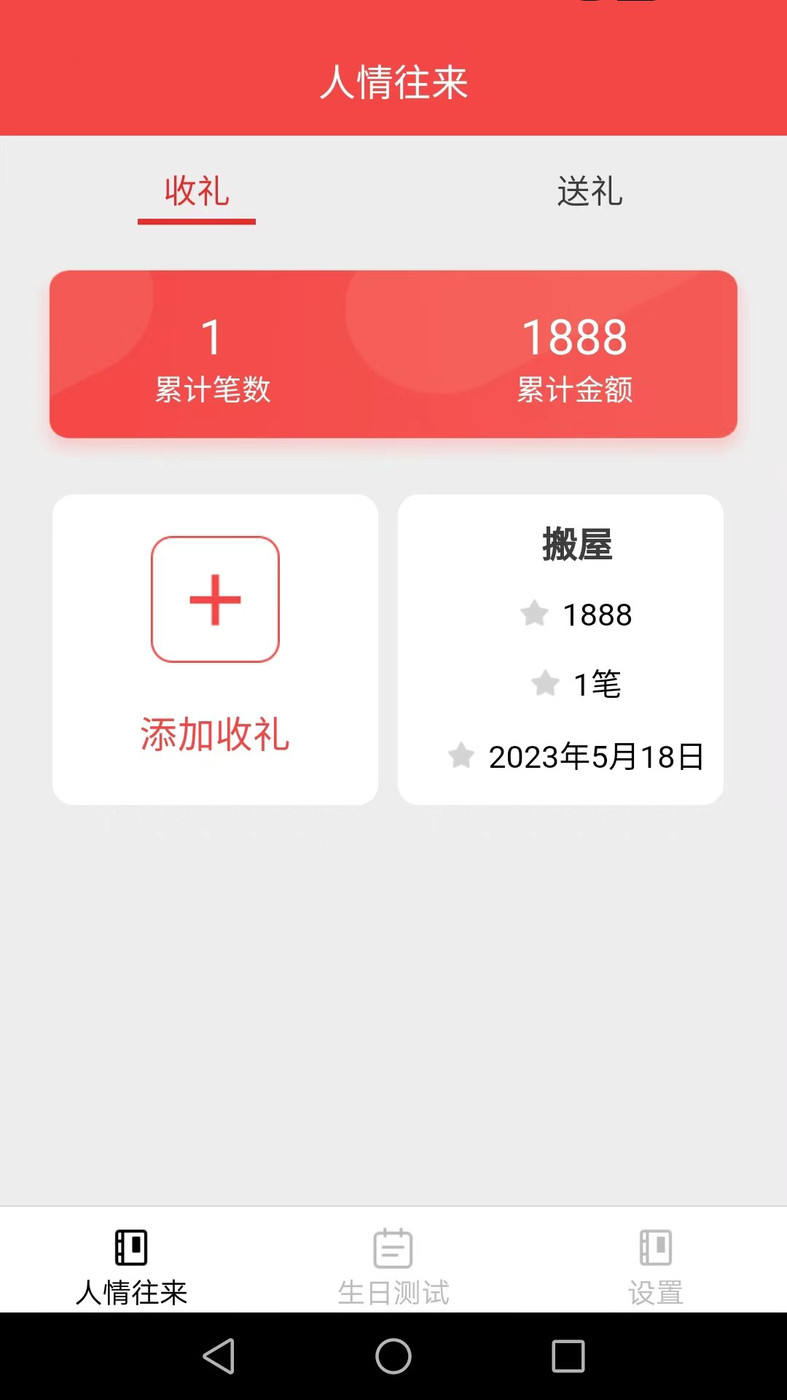Tap the 设置 settings icon
787x1400 pixels.
coord(655,1247)
